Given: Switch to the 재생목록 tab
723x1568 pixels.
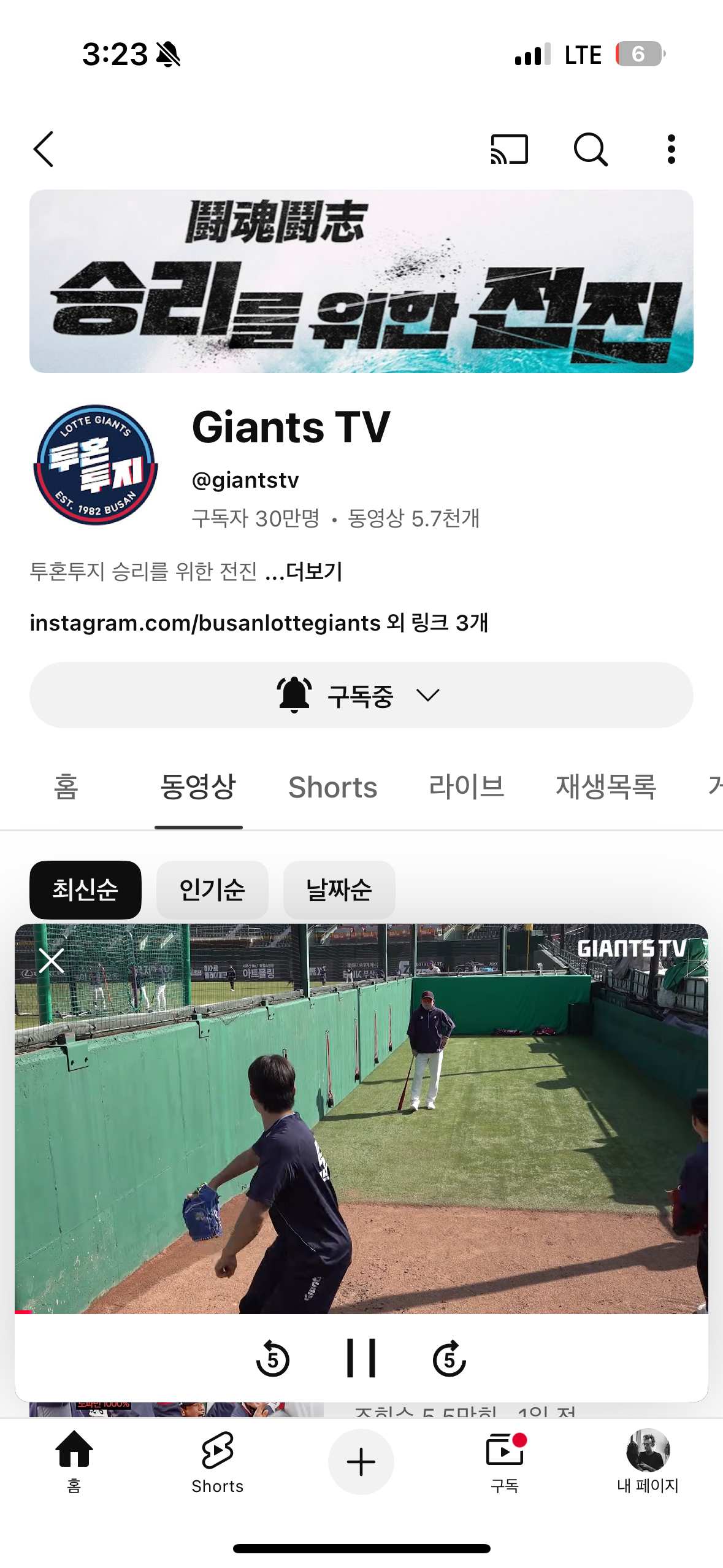Looking at the screenshot, I should pyautogui.click(x=606, y=787).
